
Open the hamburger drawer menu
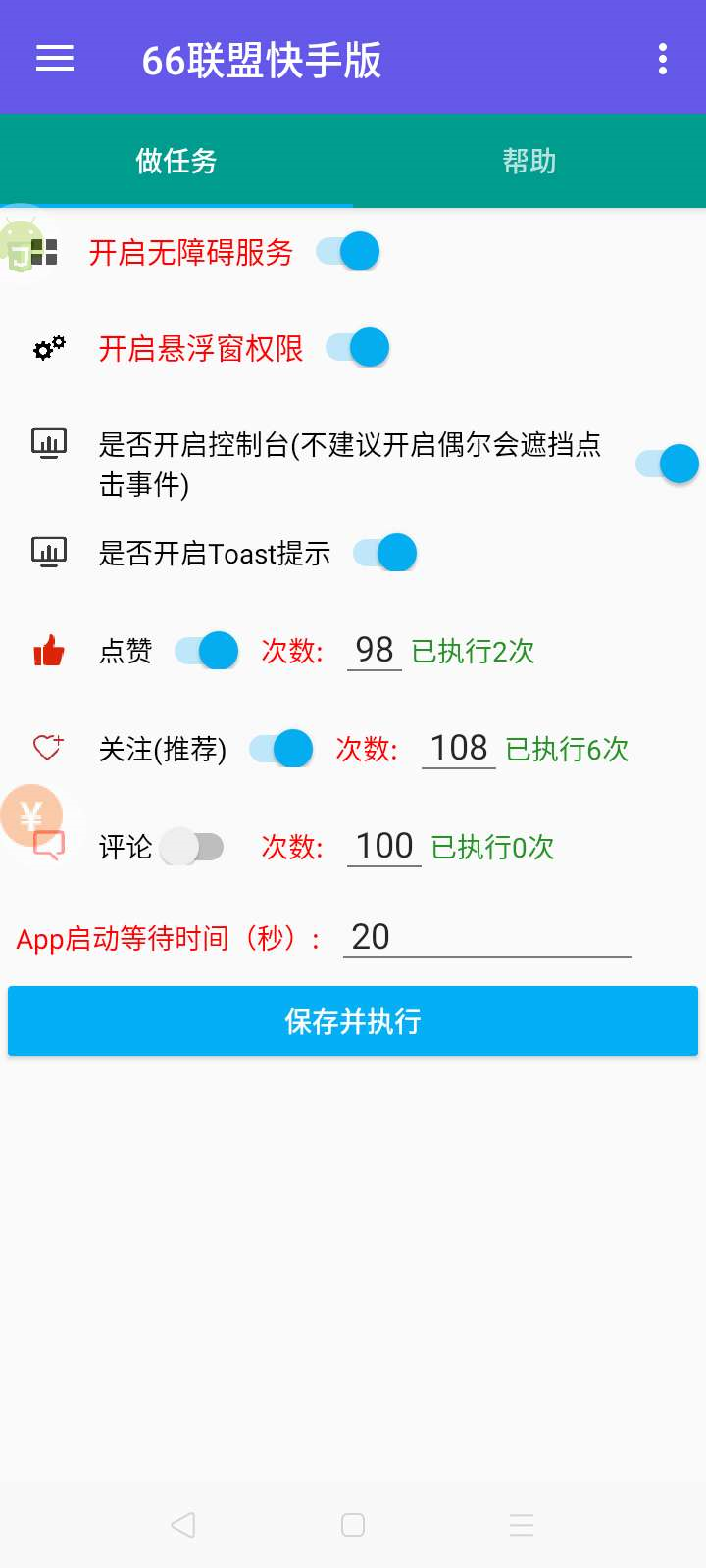point(55,59)
